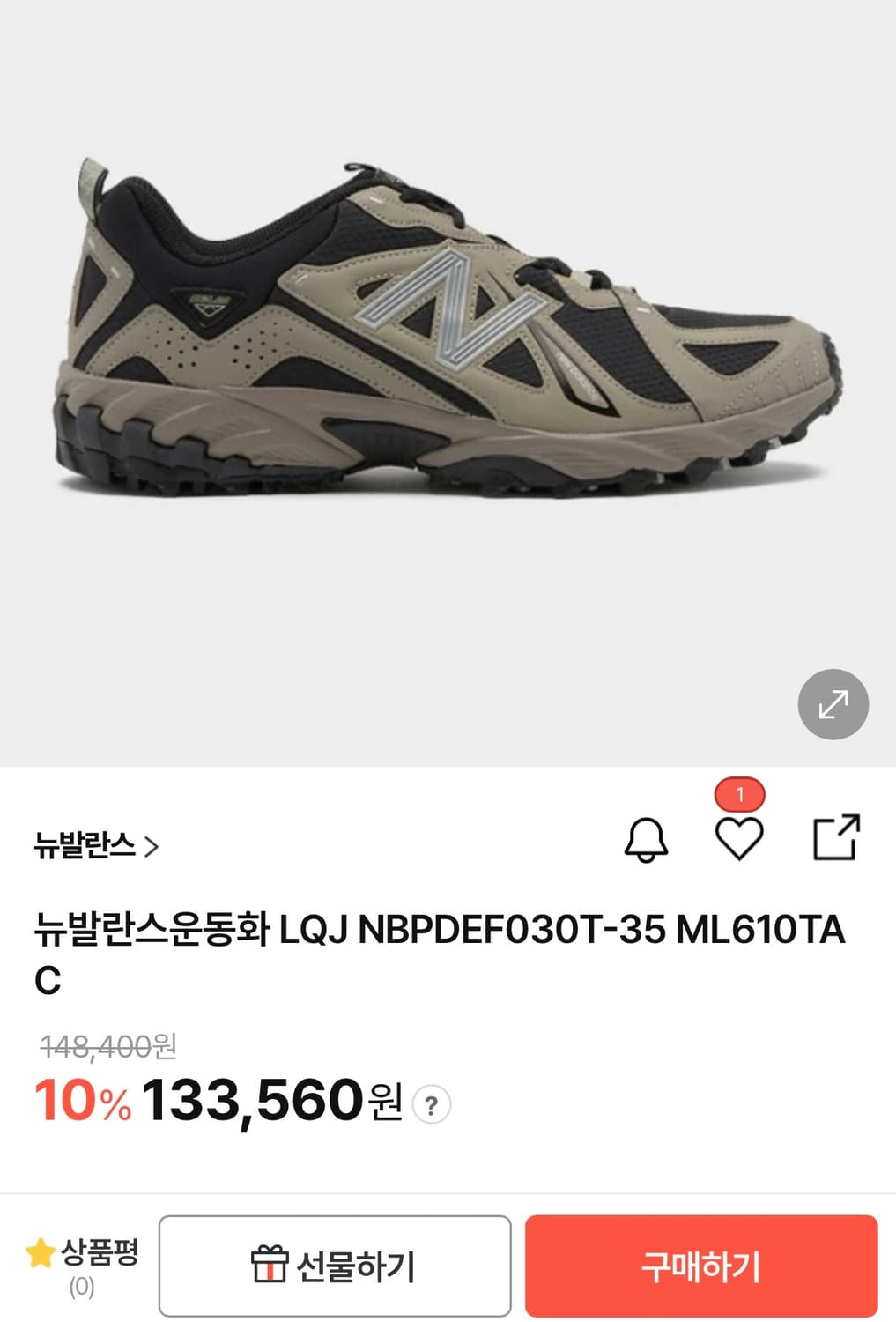Tap the 선물하기 gift button
The width and height of the screenshot is (896, 1322).
(x=337, y=1262)
